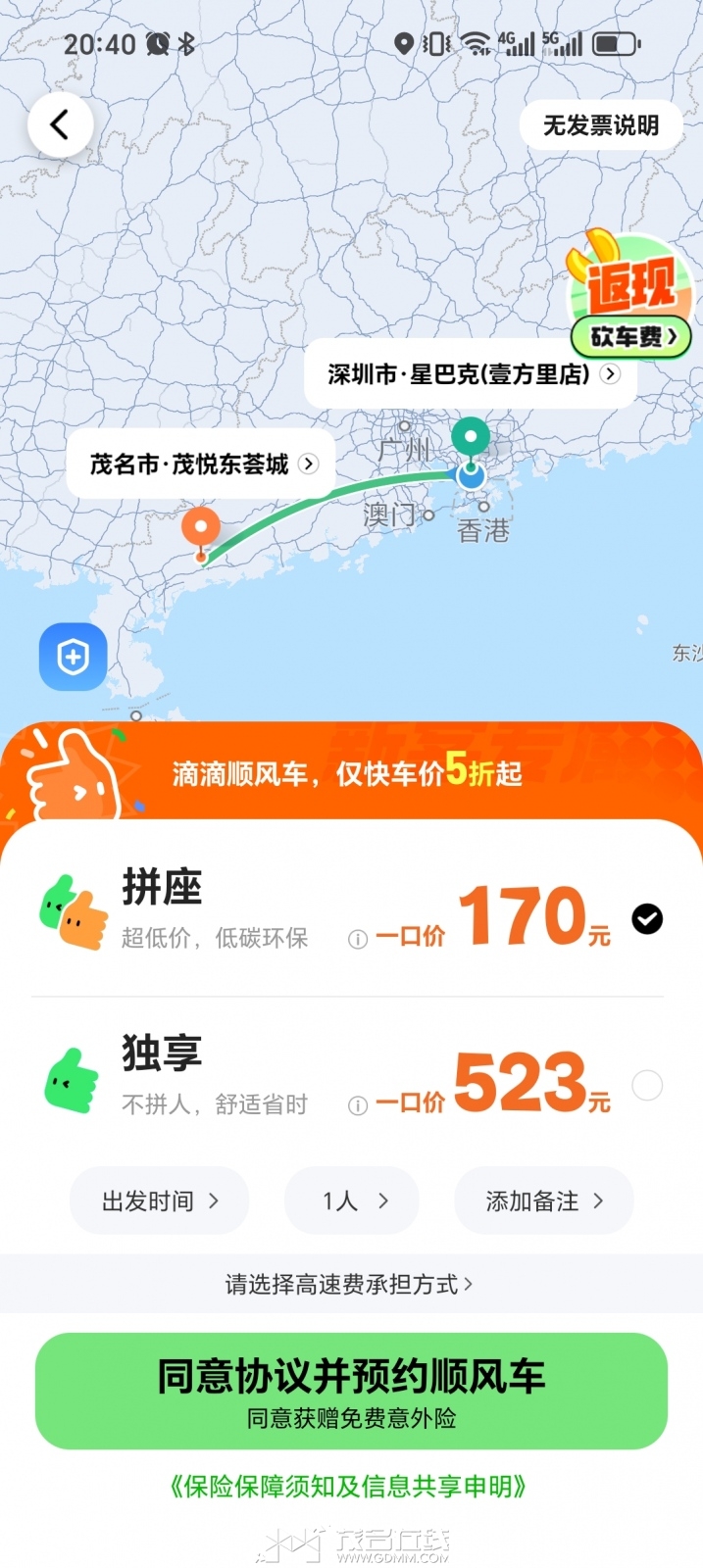This screenshot has width=703, height=1568.
Task: Choose the highway toll payment method
Action: pos(349,1284)
